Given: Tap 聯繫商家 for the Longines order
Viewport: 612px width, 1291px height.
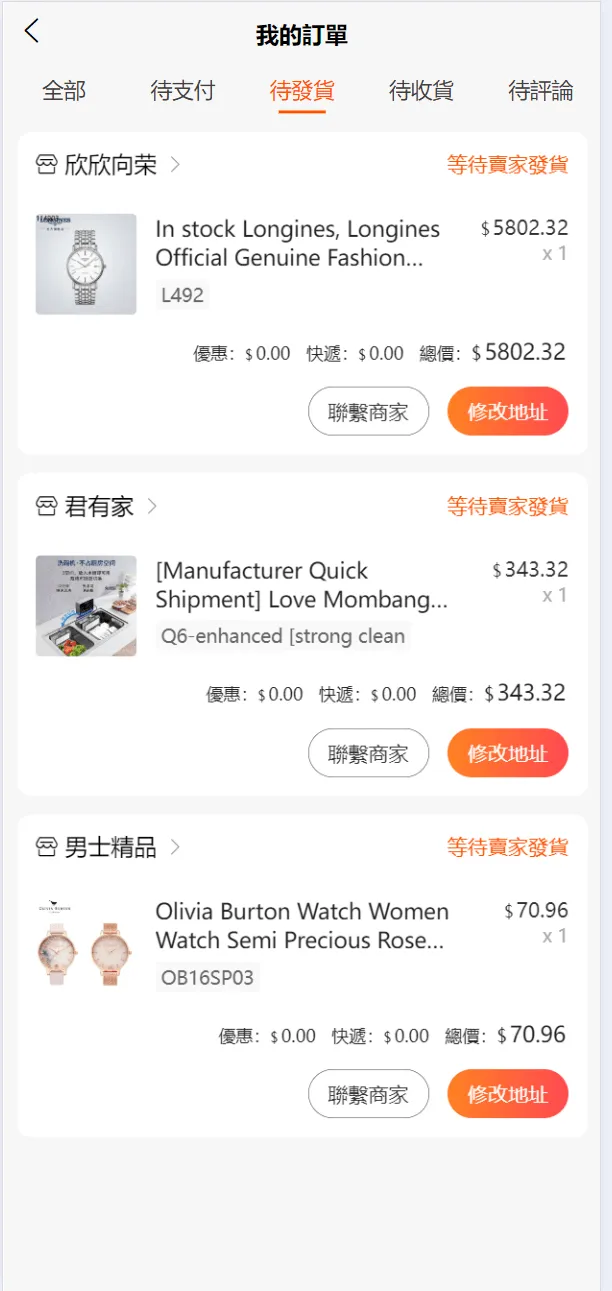Looking at the screenshot, I should click(x=368, y=412).
